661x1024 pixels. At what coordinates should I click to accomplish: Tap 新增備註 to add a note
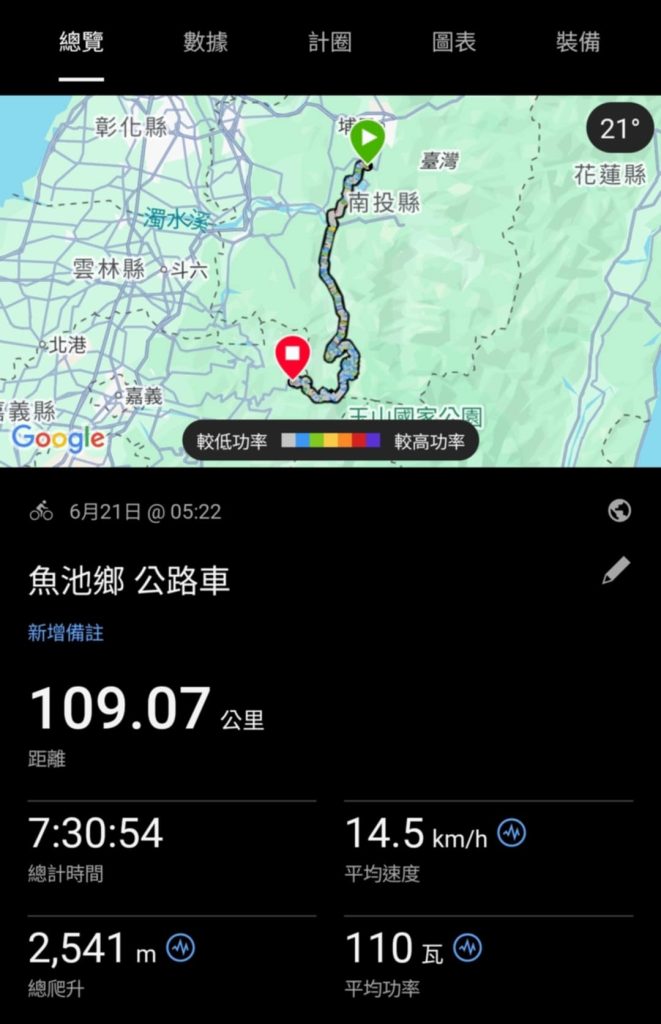pos(66,633)
